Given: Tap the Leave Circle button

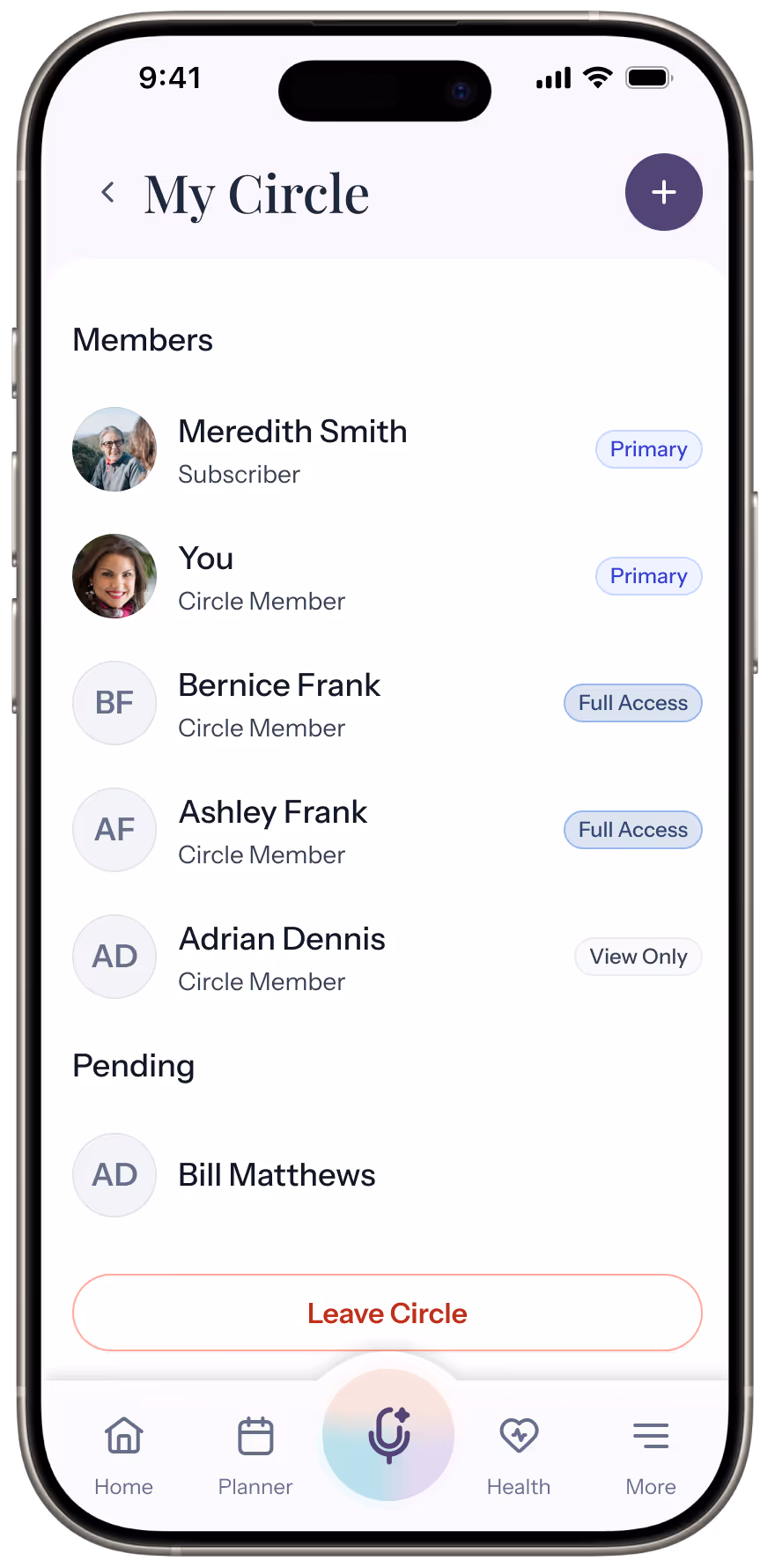Looking at the screenshot, I should (387, 1313).
